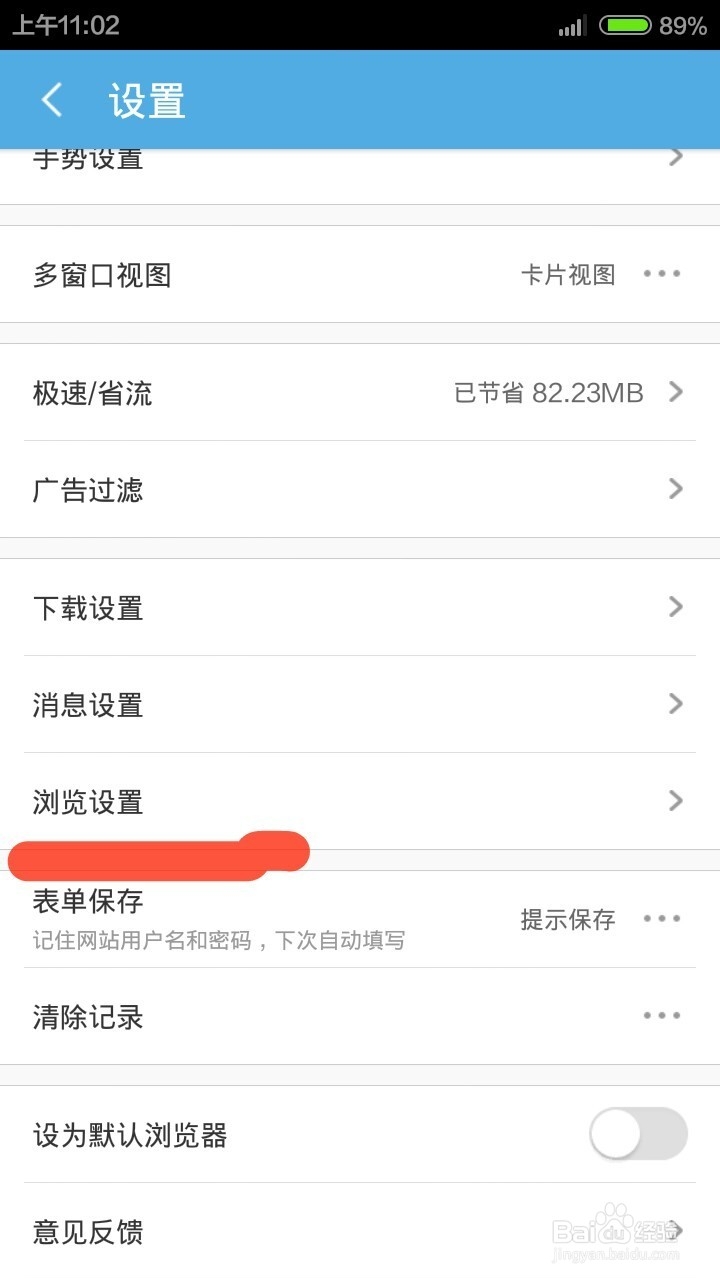The width and height of the screenshot is (720, 1280).
Task: Expand 消息设置 with its chevron
Action: pos(674,704)
